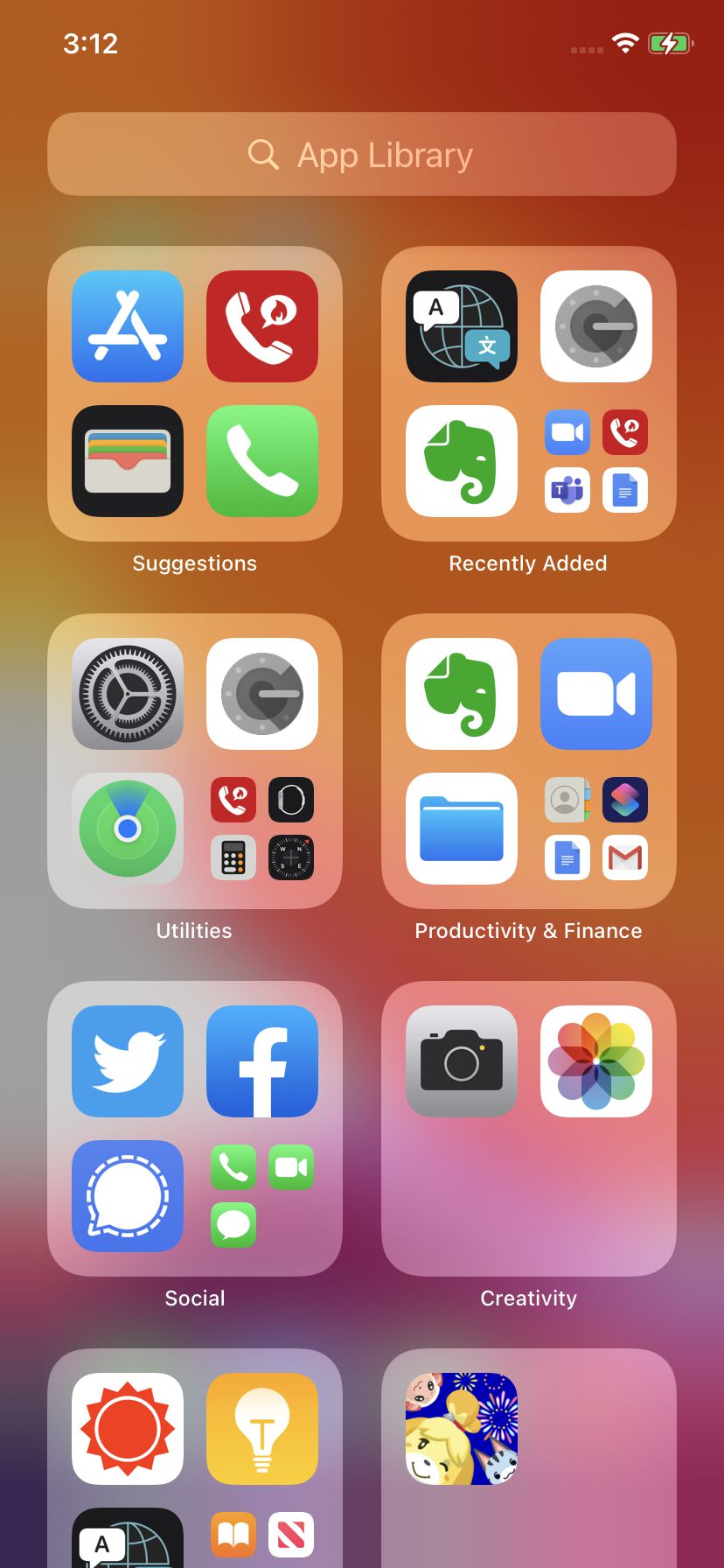Open the Files app
This screenshot has width=724, height=1568.
[x=462, y=829]
